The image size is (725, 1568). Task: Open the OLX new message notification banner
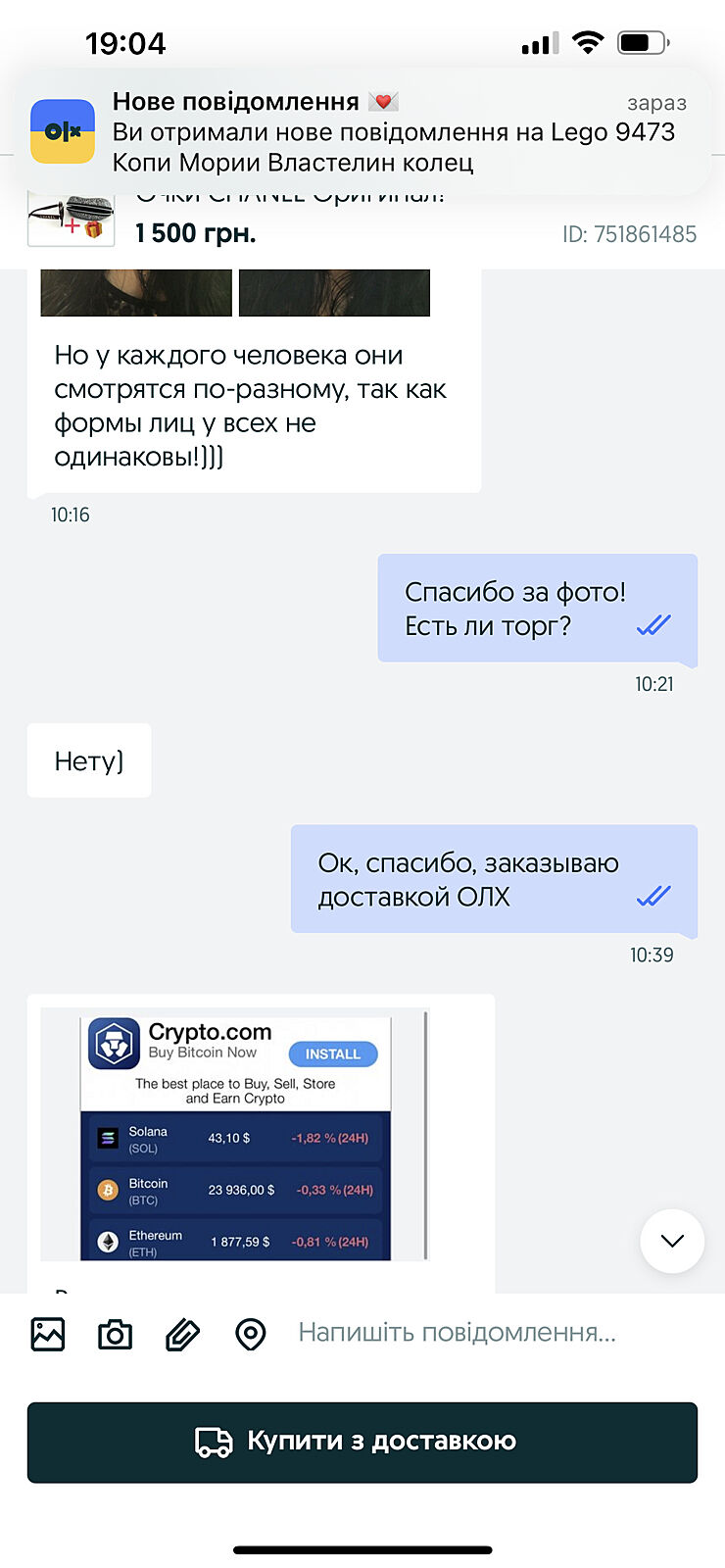coord(362,131)
